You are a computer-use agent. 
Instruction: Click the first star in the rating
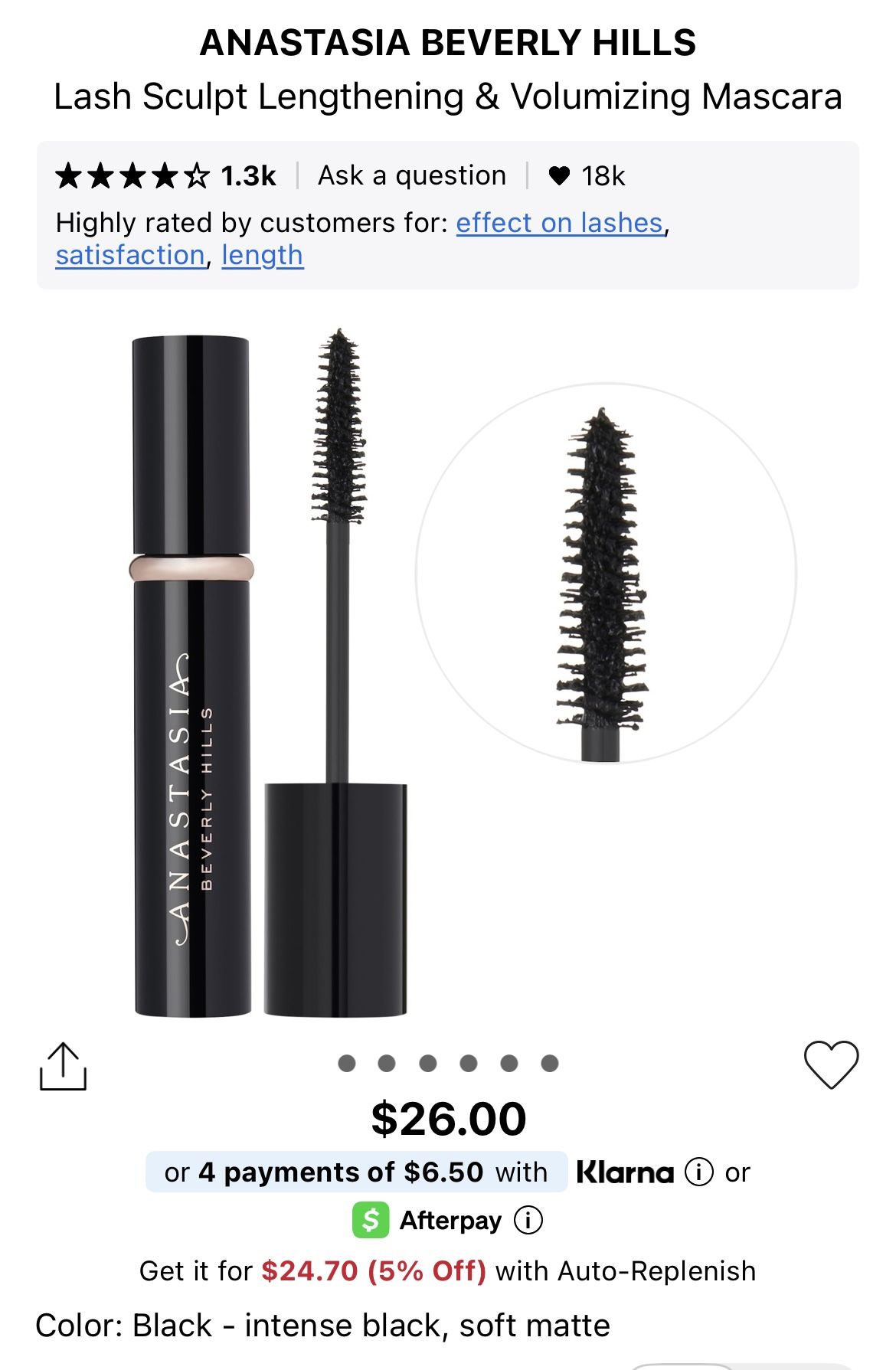pyautogui.click(x=67, y=173)
